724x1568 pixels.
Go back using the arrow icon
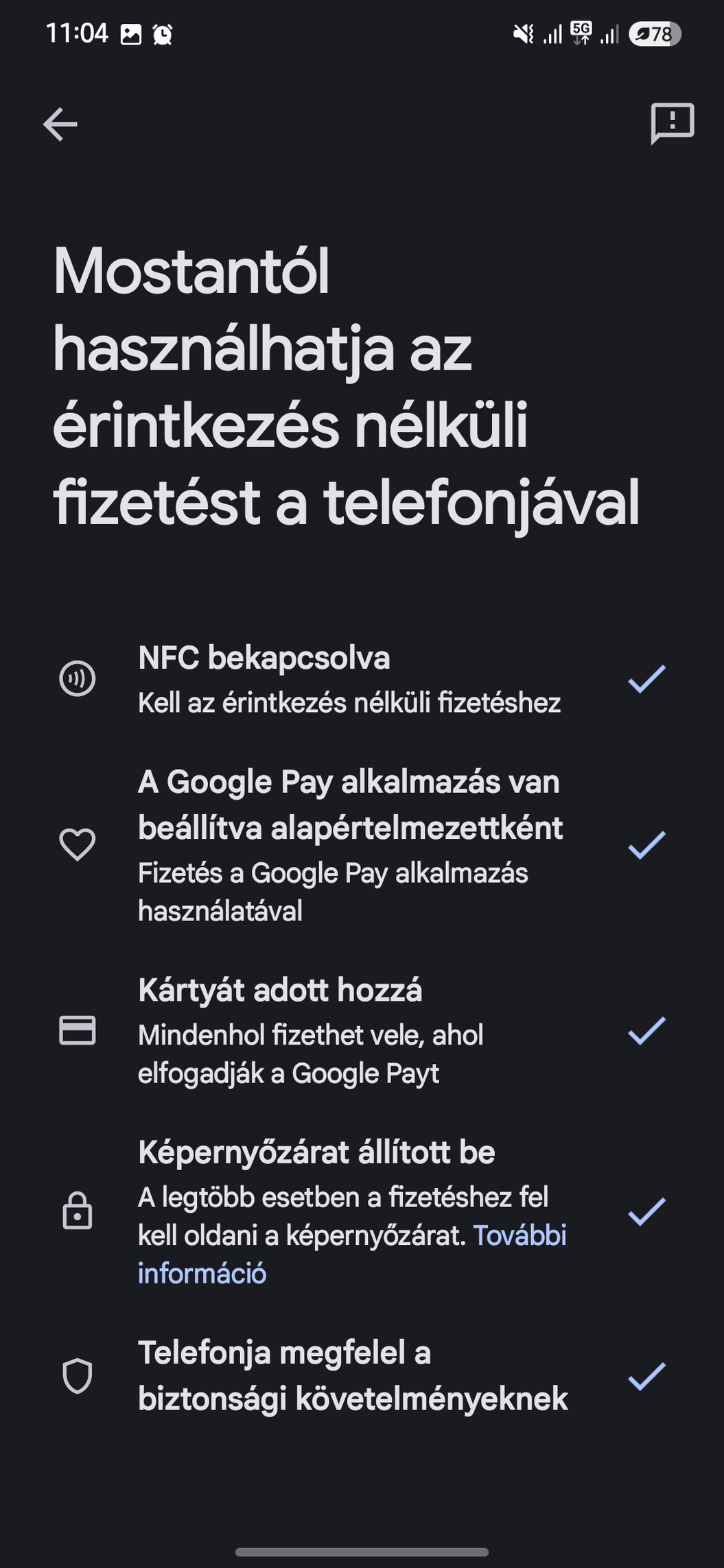[x=60, y=124]
